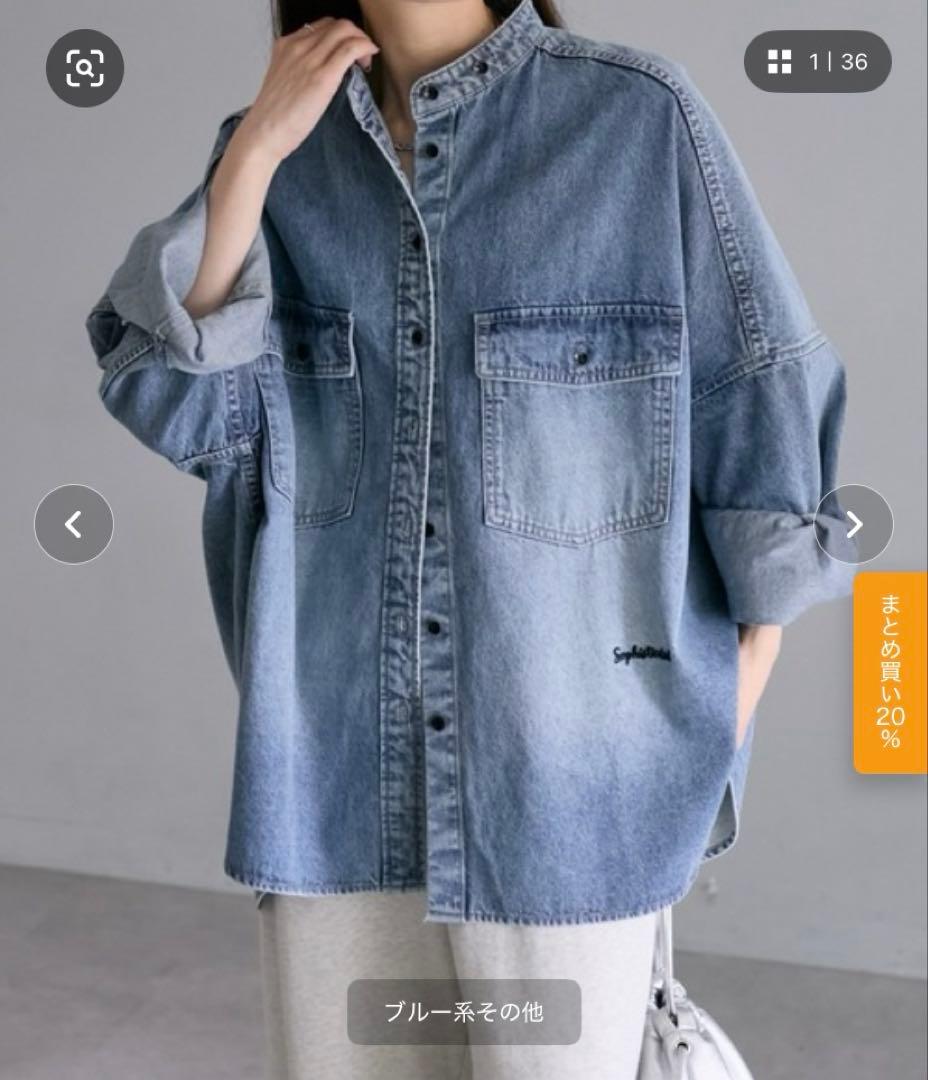The image size is (928, 1080).
Task: Tap the ブルー系その他 color label
Action: pos(464,1011)
